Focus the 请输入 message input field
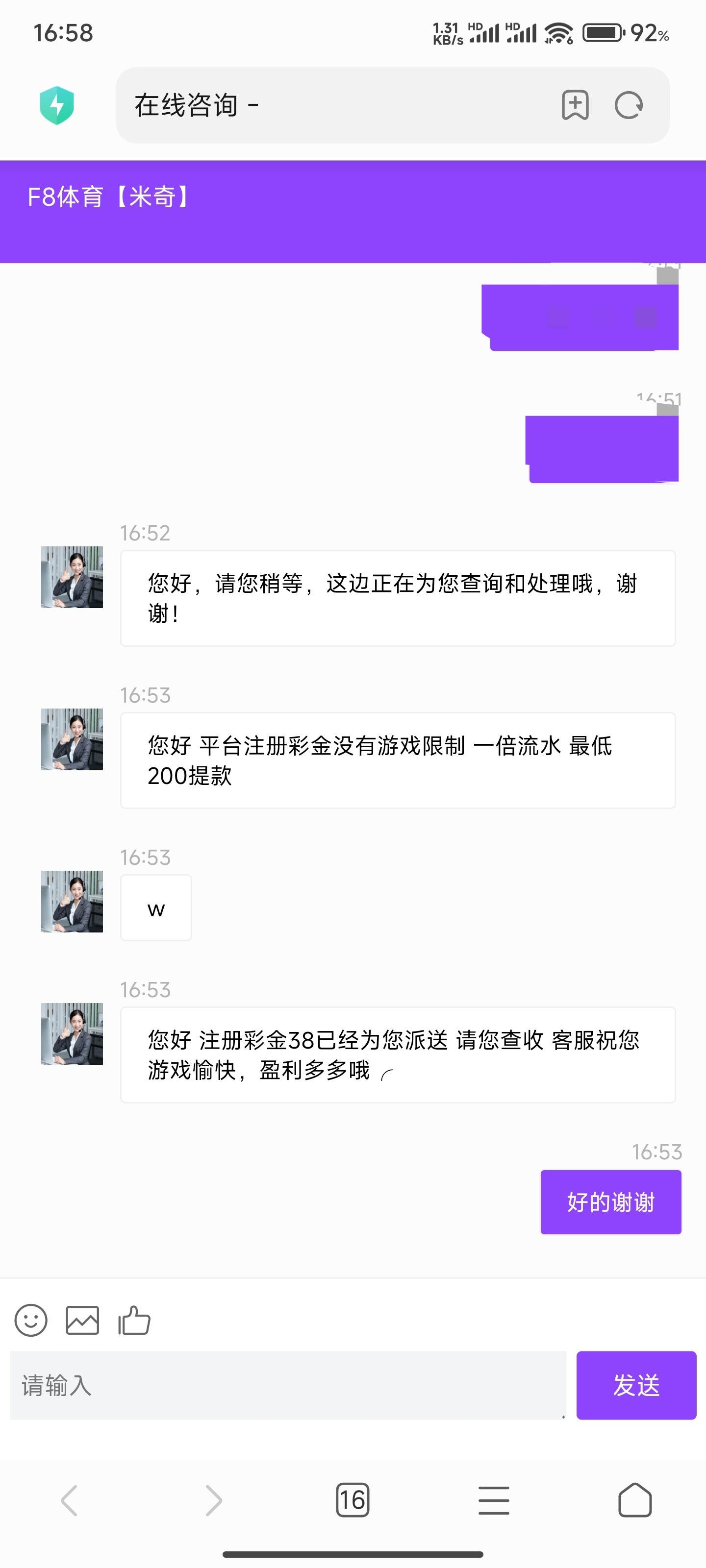Image resolution: width=706 pixels, height=1568 pixels. tap(287, 1385)
